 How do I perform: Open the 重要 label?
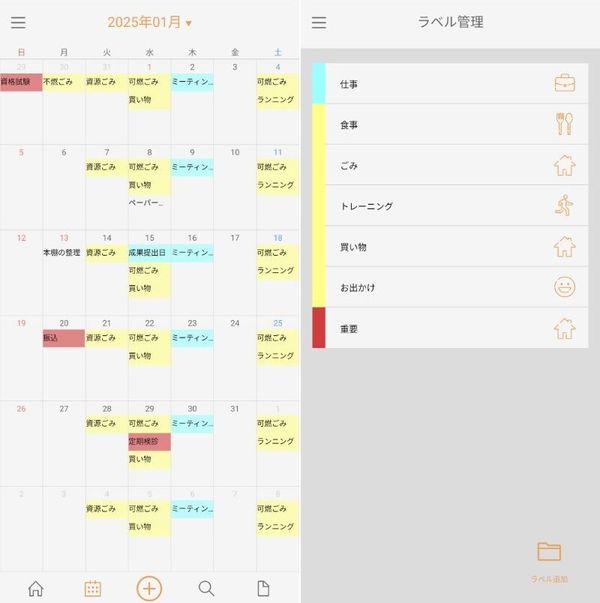(450, 328)
